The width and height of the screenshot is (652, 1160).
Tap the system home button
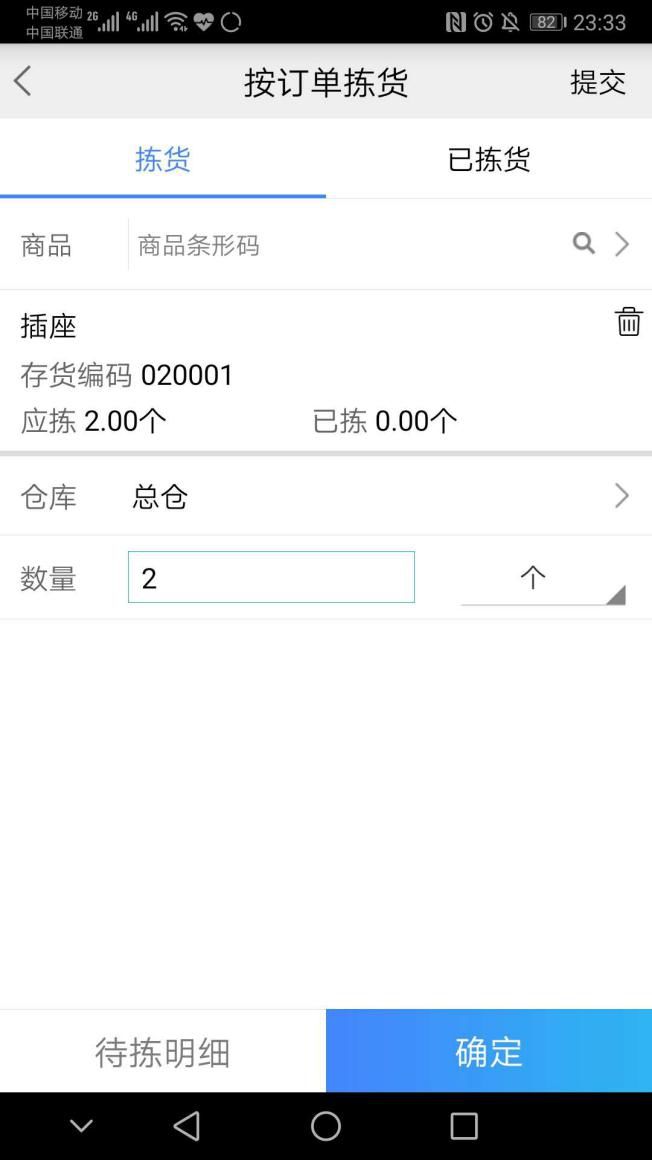point(326,1126)
